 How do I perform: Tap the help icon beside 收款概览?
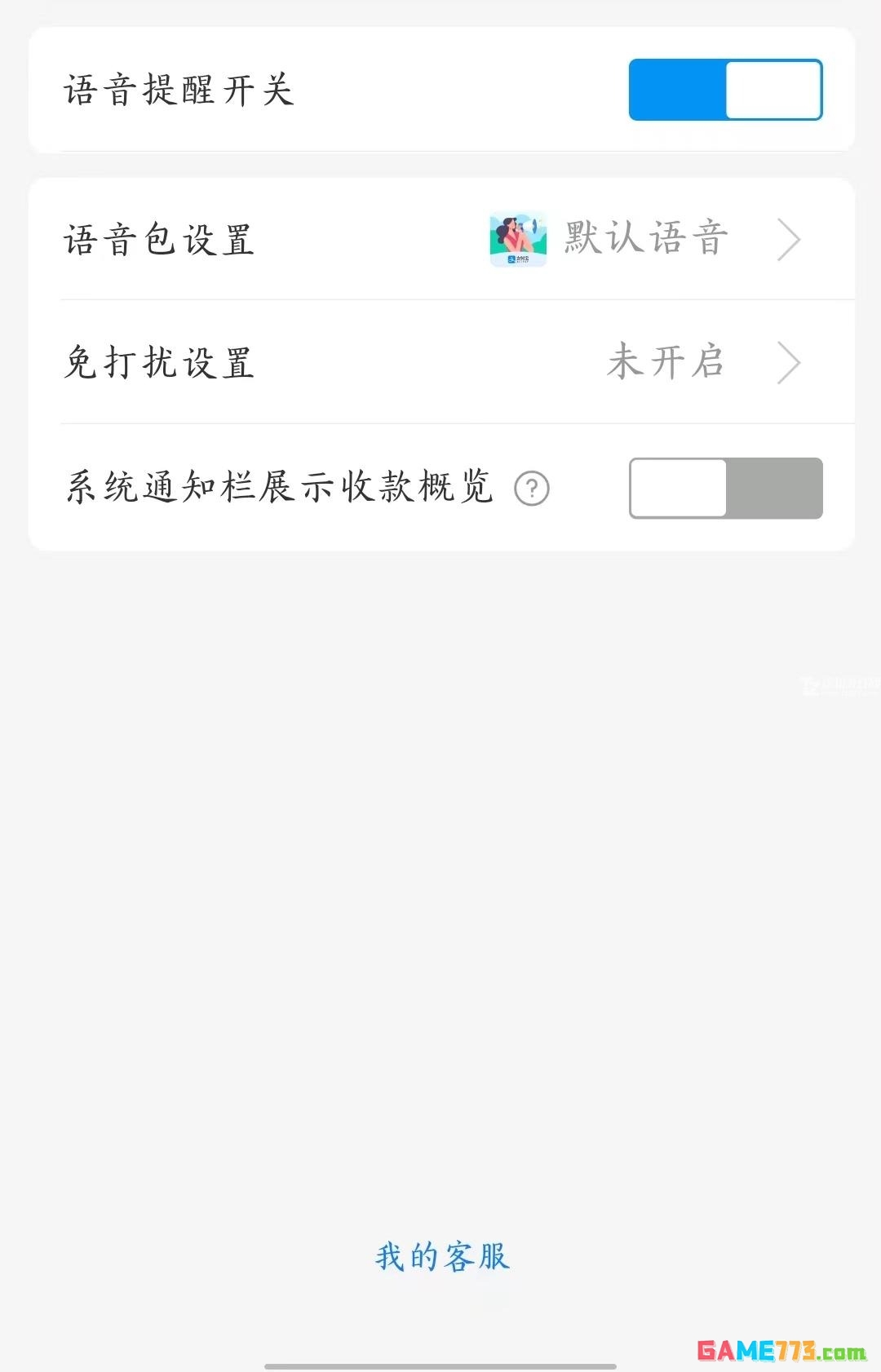point(532,489)
